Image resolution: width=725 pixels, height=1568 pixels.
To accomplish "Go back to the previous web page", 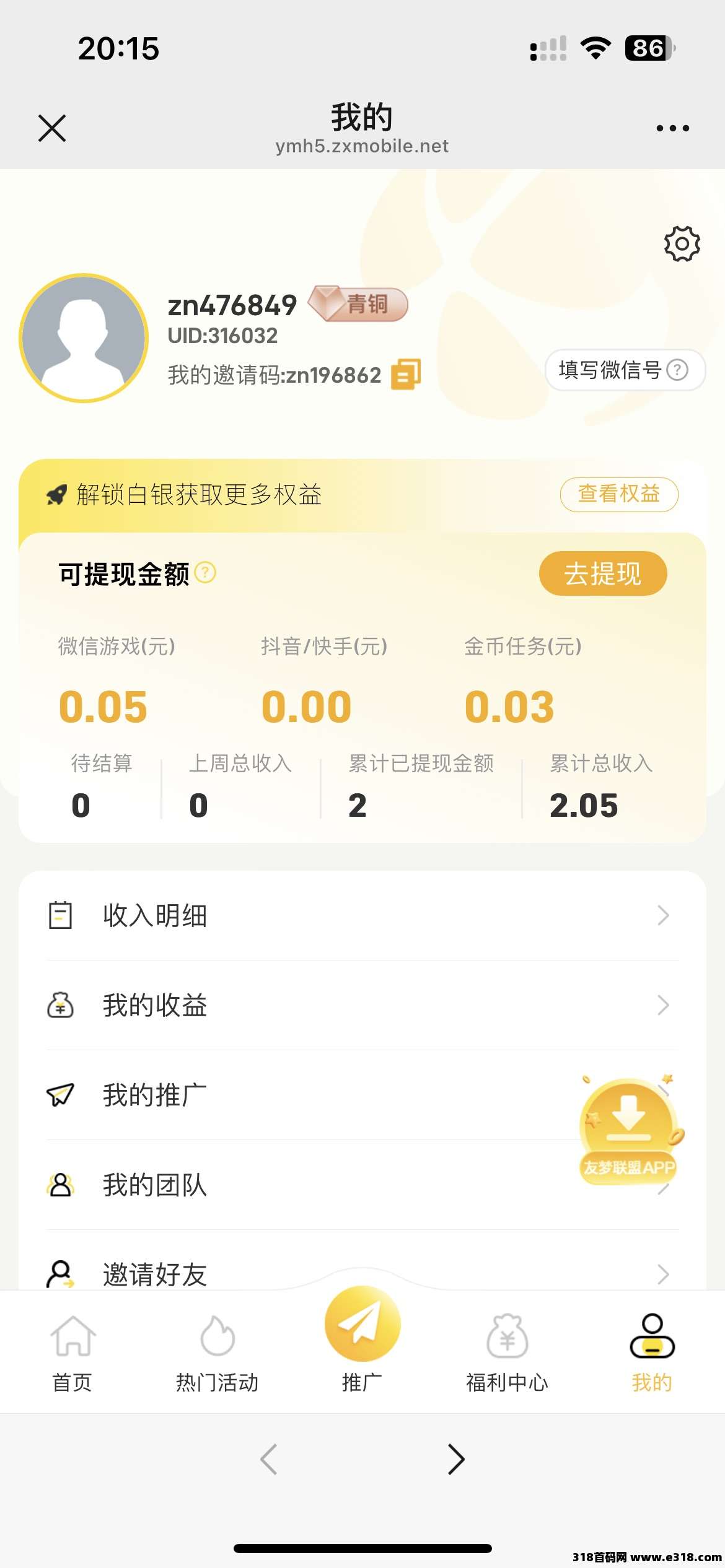I will click(x=269, y=1459).
